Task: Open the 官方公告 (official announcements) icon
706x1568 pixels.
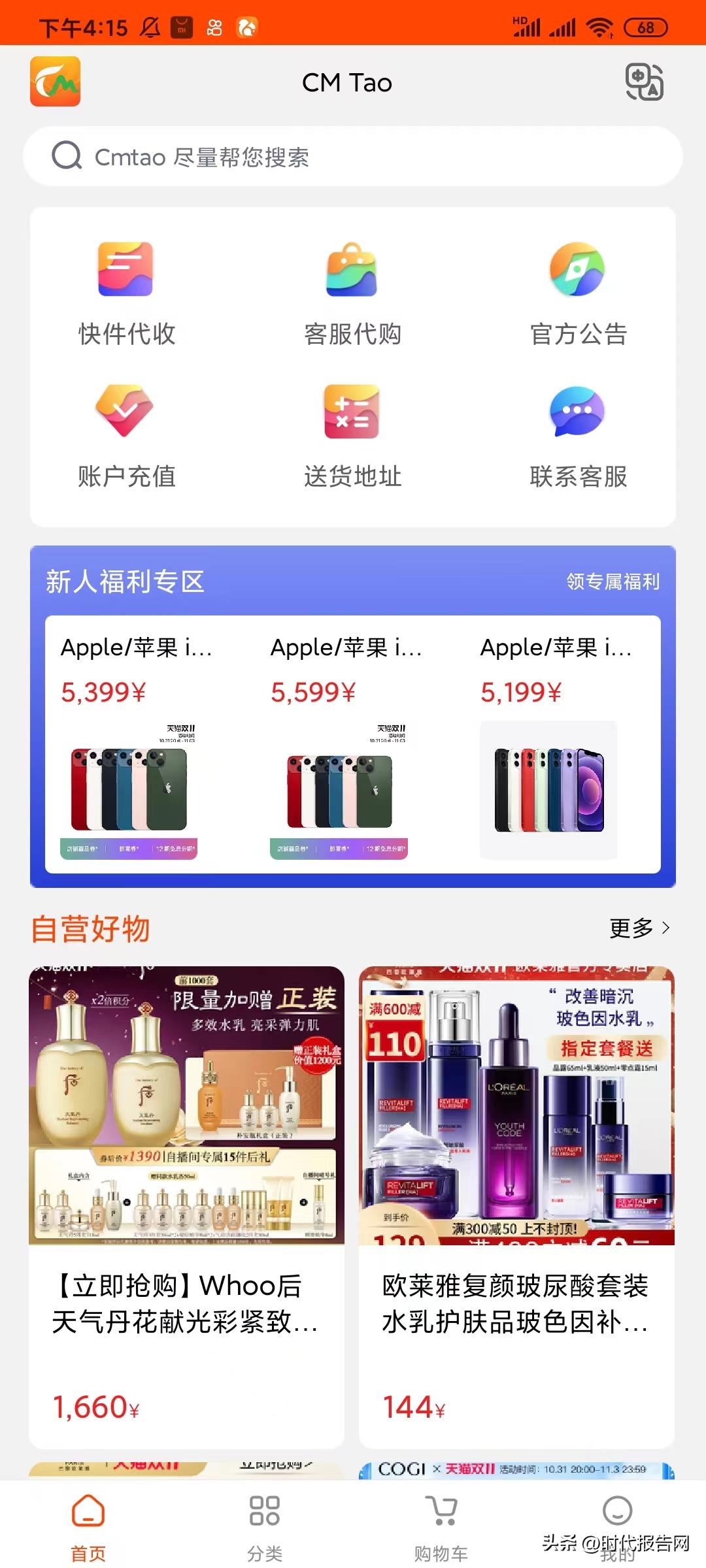Action: pyautogui.click(x=578, y=270)
